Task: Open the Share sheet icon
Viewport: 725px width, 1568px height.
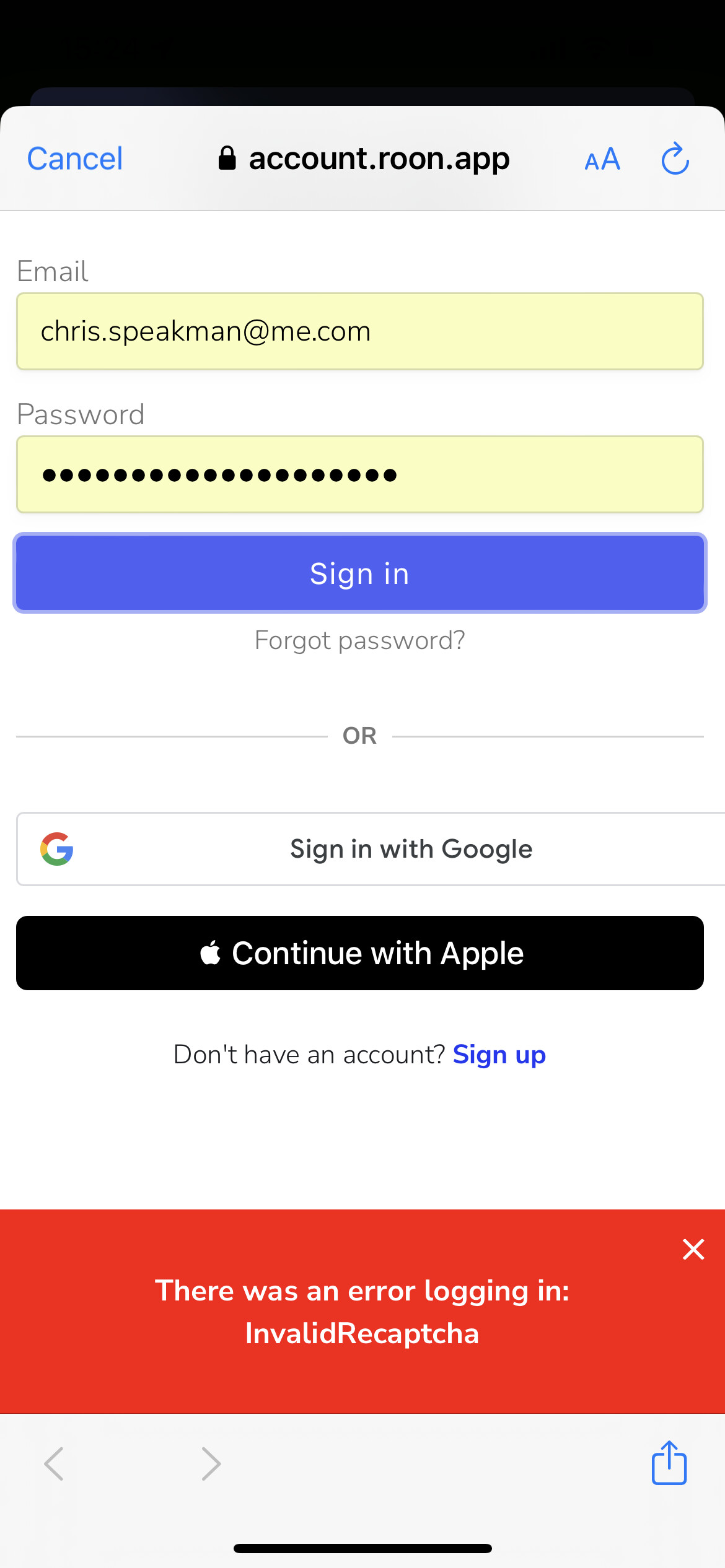Action: (x=668, y=1463)
